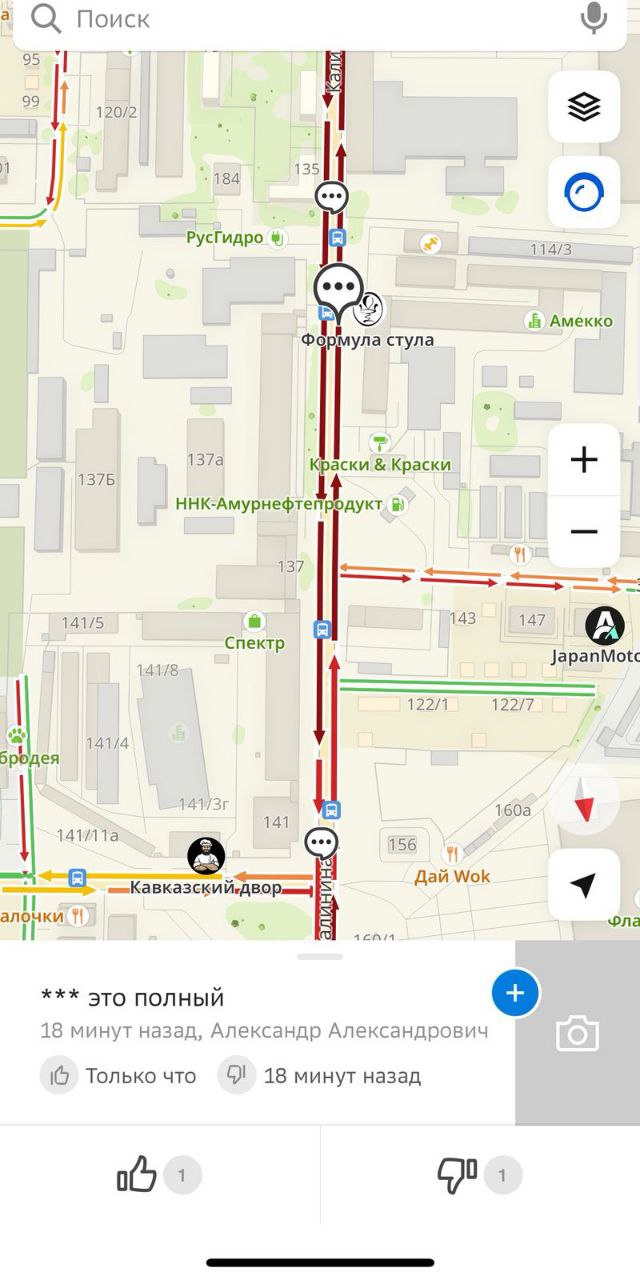Zoom in with the plus button
The height and width of the screenshot is (1280, 640).
(584, 460)
